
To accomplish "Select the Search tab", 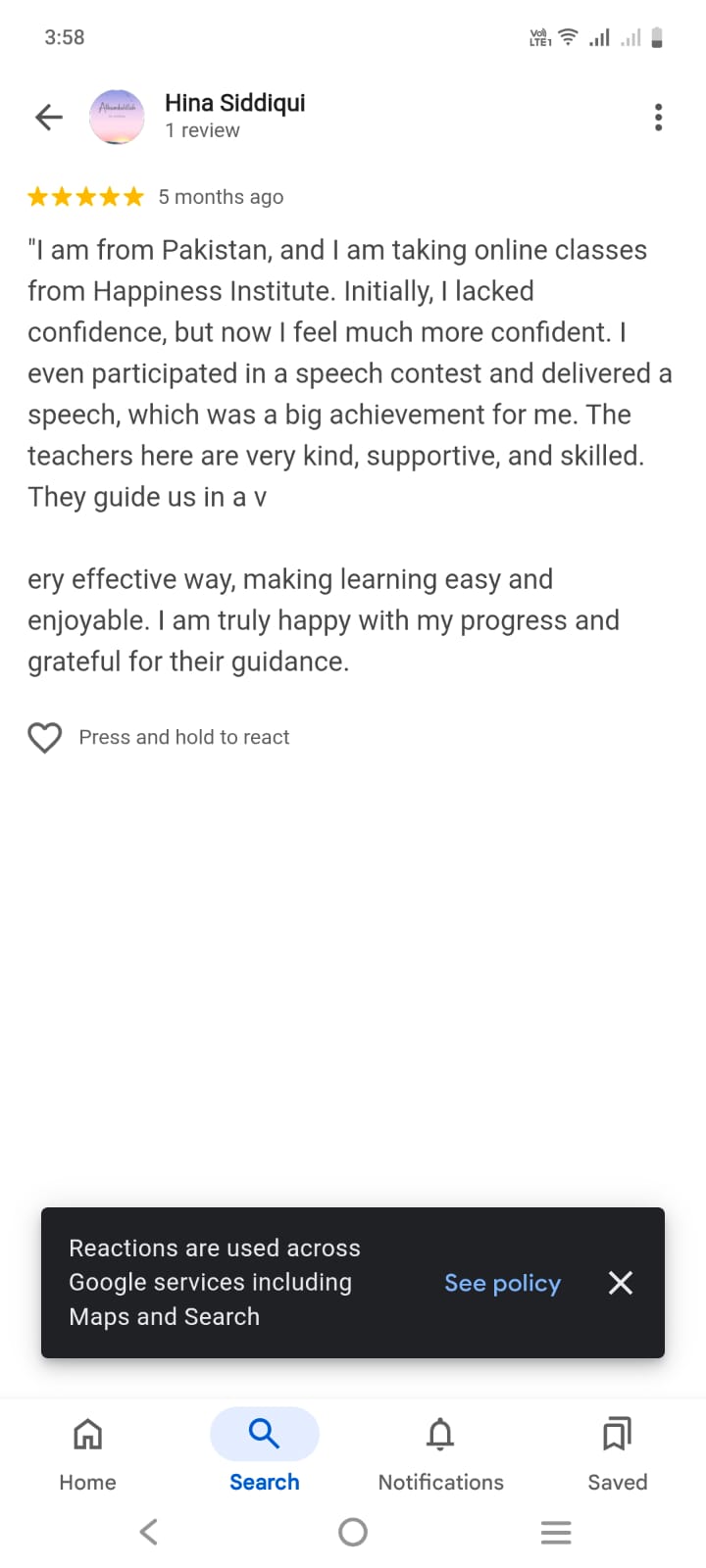I will 264,1453.
